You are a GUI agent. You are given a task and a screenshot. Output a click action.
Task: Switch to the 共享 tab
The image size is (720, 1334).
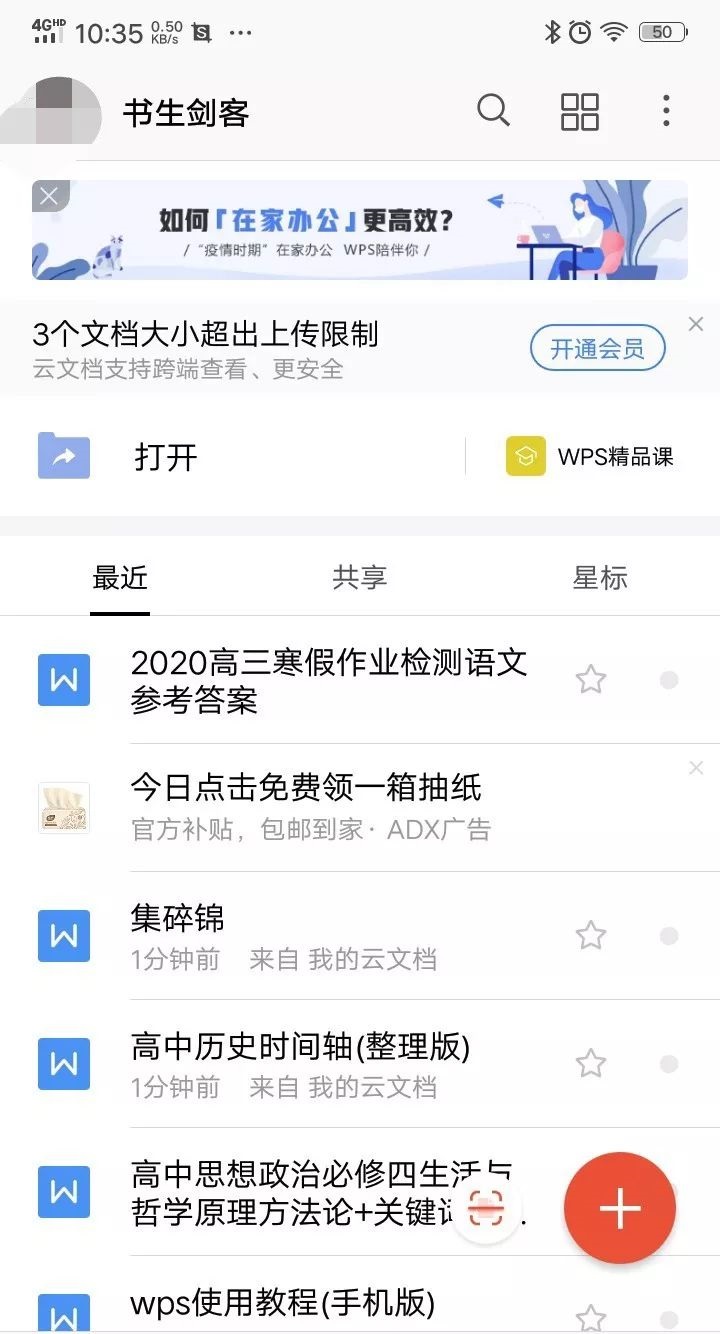coord(359,577)
